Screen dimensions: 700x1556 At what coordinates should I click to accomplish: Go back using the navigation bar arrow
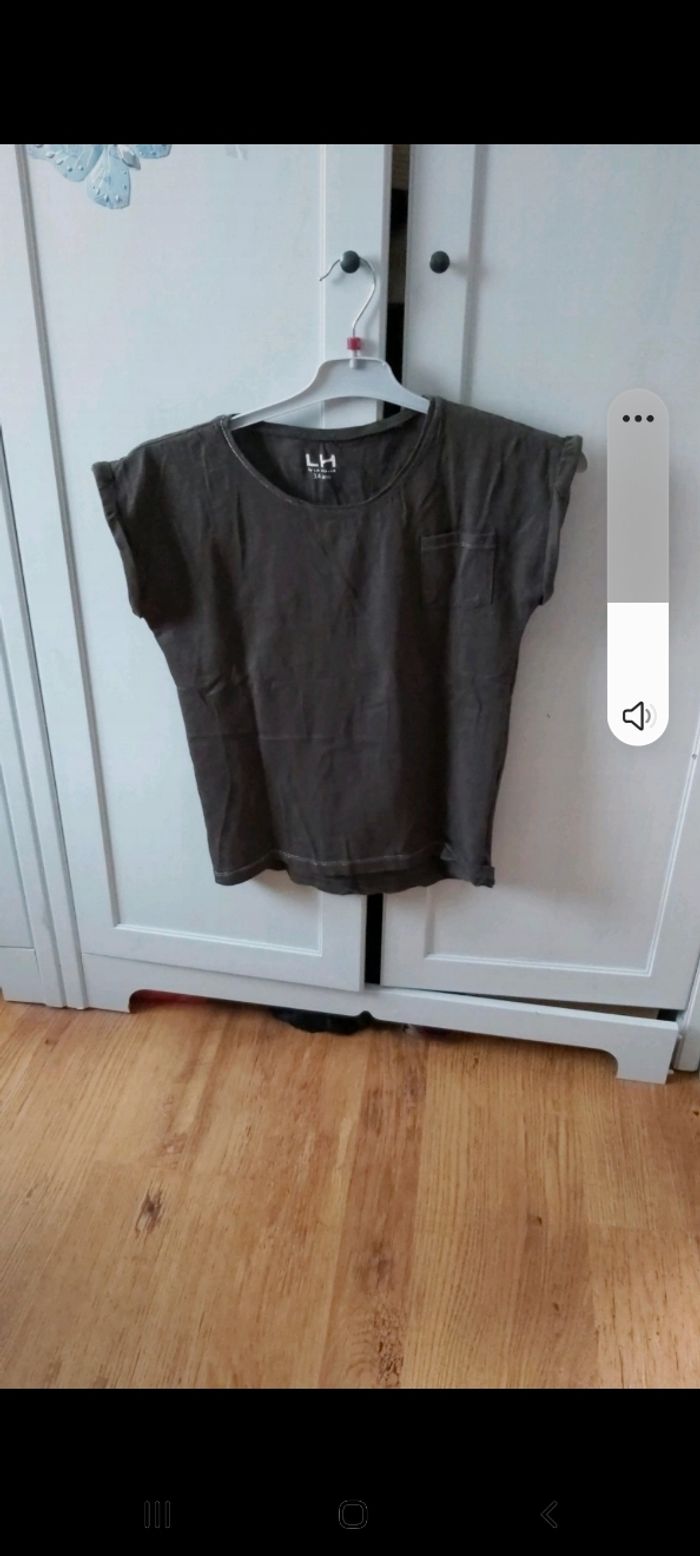pyautogui.click(x=548, y=1514)
